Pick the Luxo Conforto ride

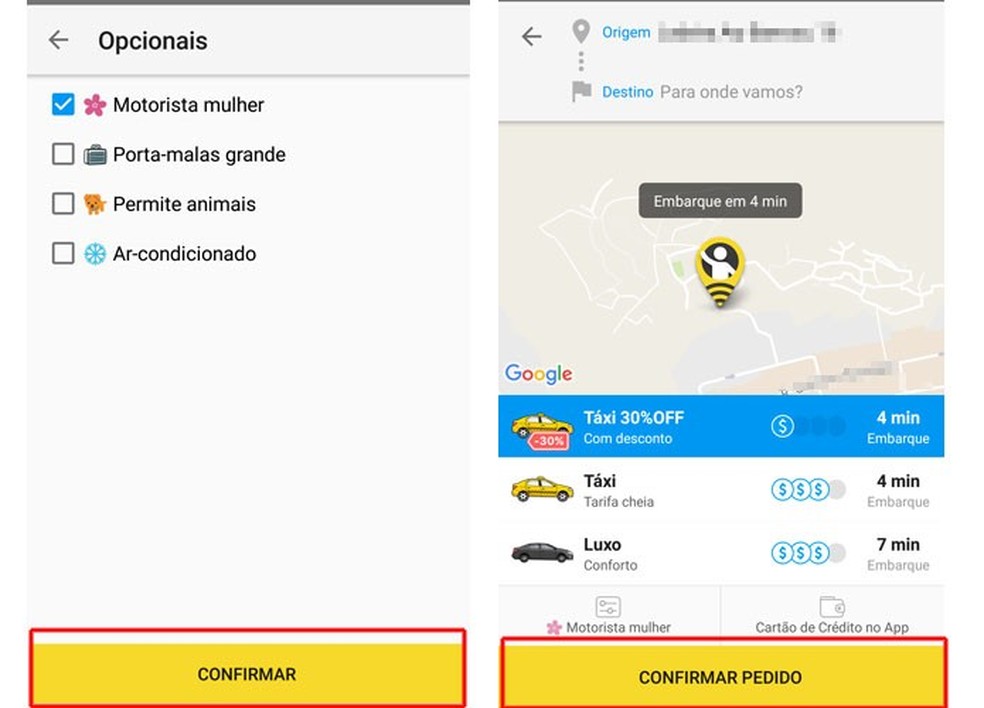point(720,554)
